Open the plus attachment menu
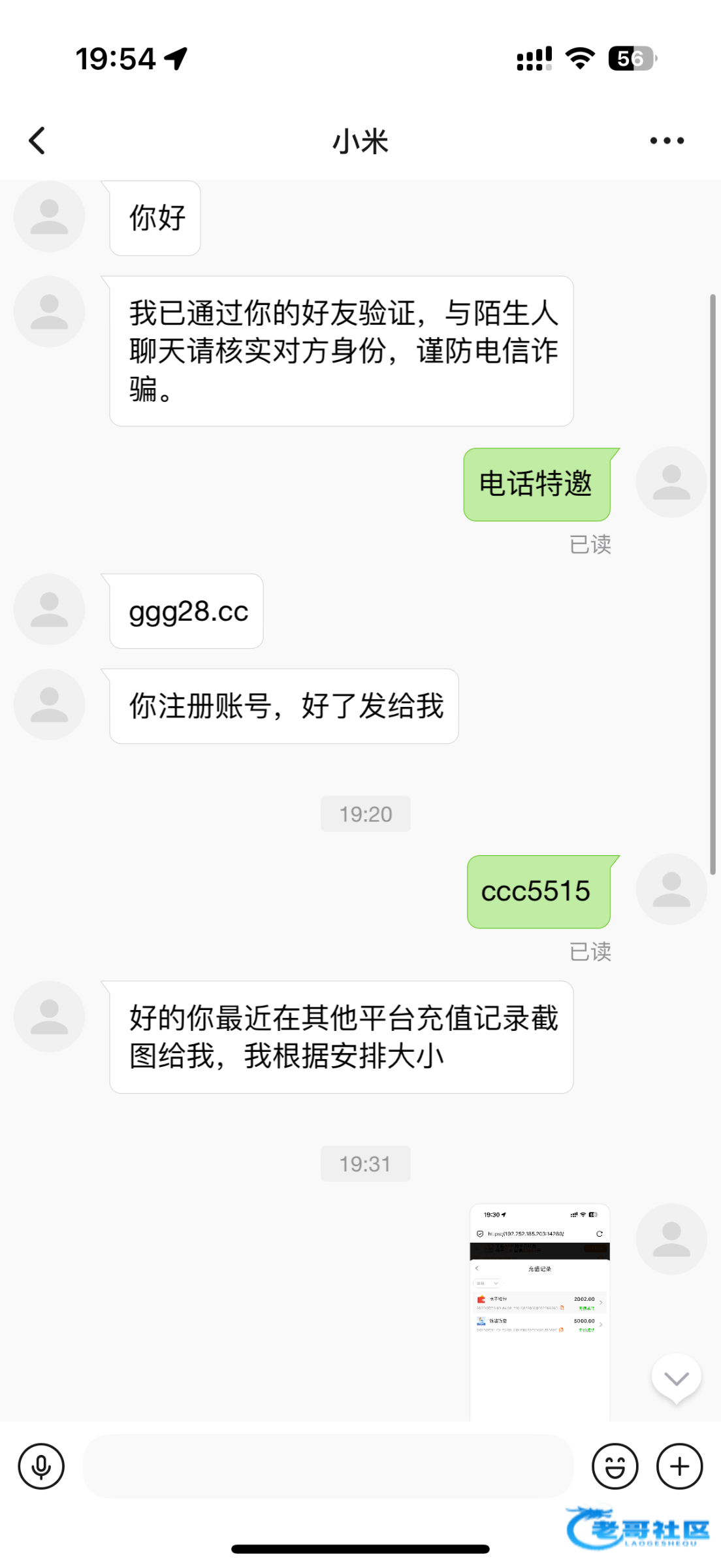The height and width of the screenshot is (1568, 721). pyautogui.click(x=679, y=1466)
